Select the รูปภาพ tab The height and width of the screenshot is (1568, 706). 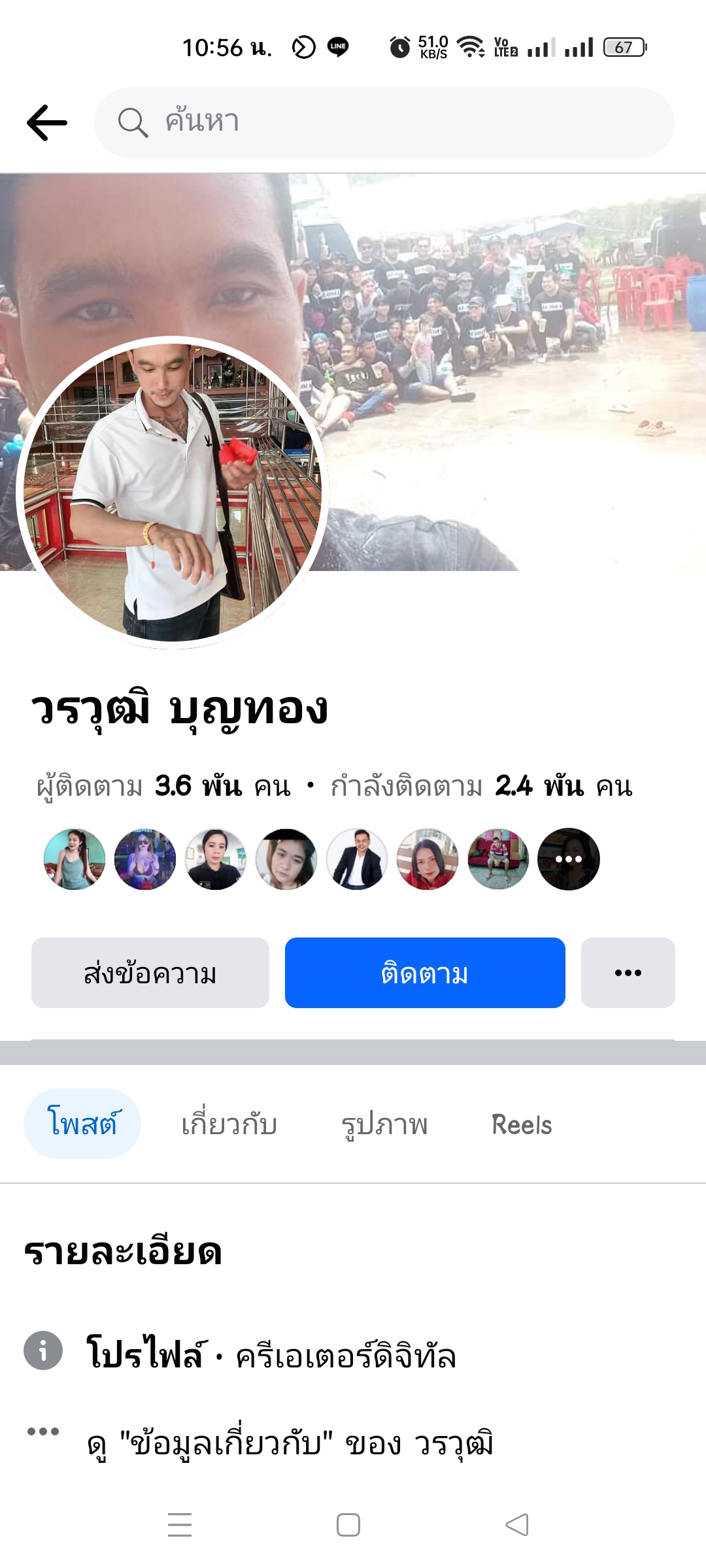click(384, 1124)
